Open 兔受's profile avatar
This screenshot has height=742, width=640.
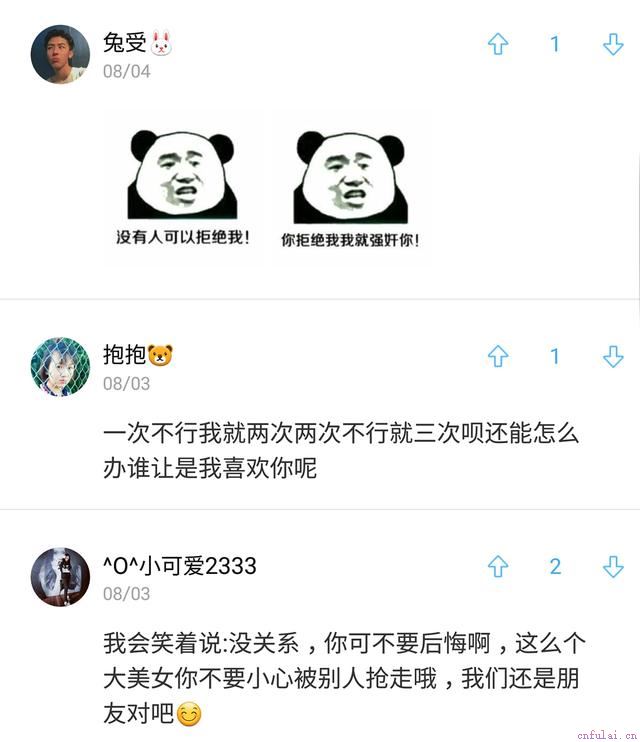click(60, 55)
